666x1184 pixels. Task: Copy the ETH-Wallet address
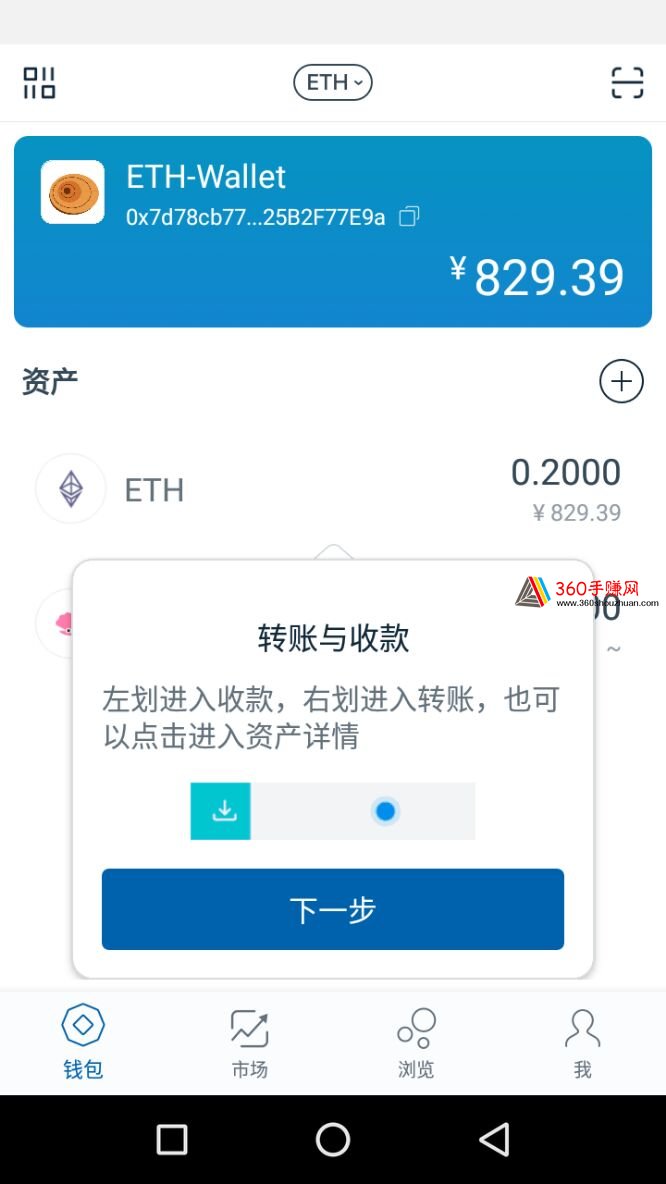click(409, 217)
